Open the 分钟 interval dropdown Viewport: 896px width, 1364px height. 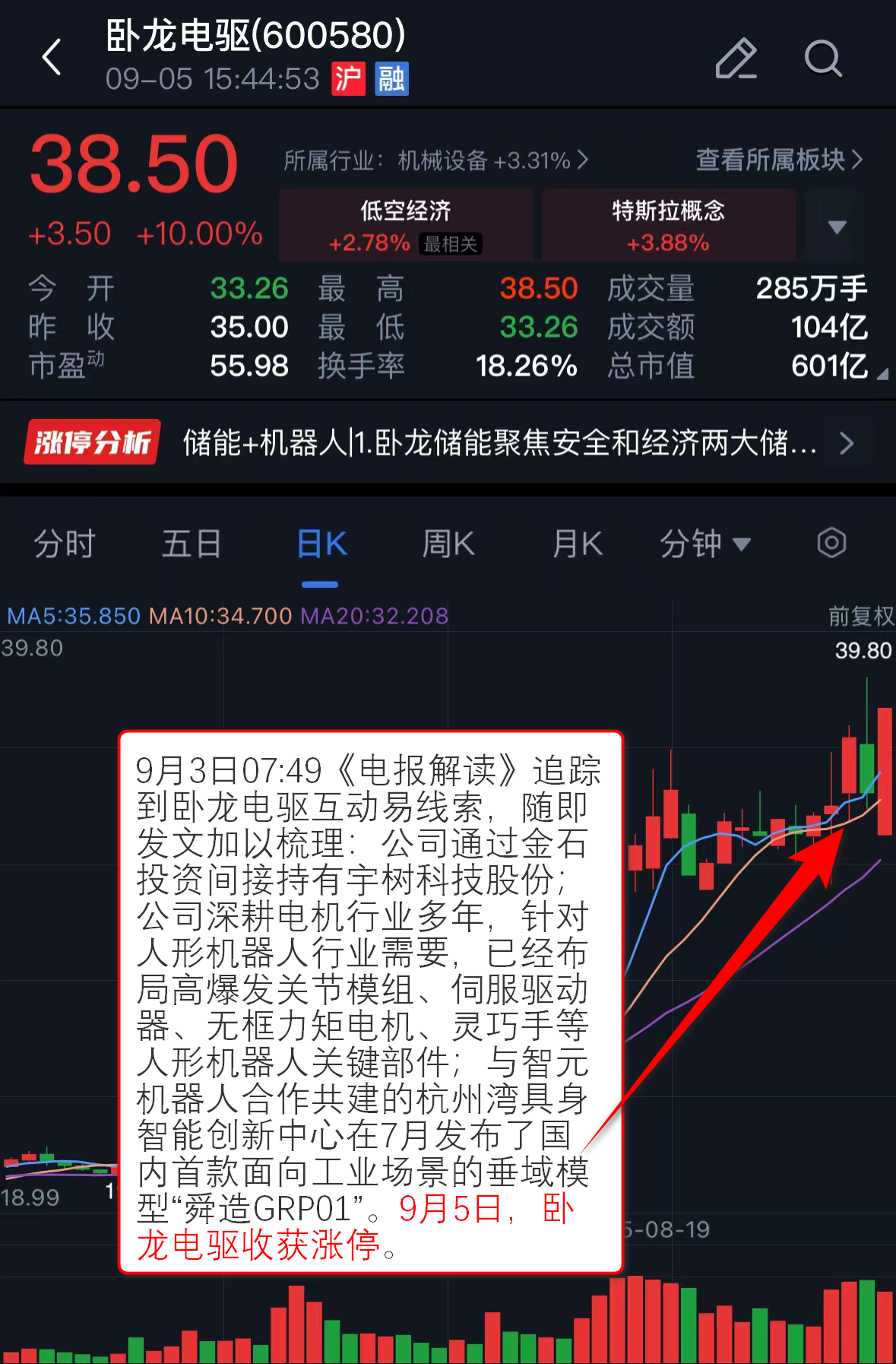pyautogui.click(x=704, y=544)
